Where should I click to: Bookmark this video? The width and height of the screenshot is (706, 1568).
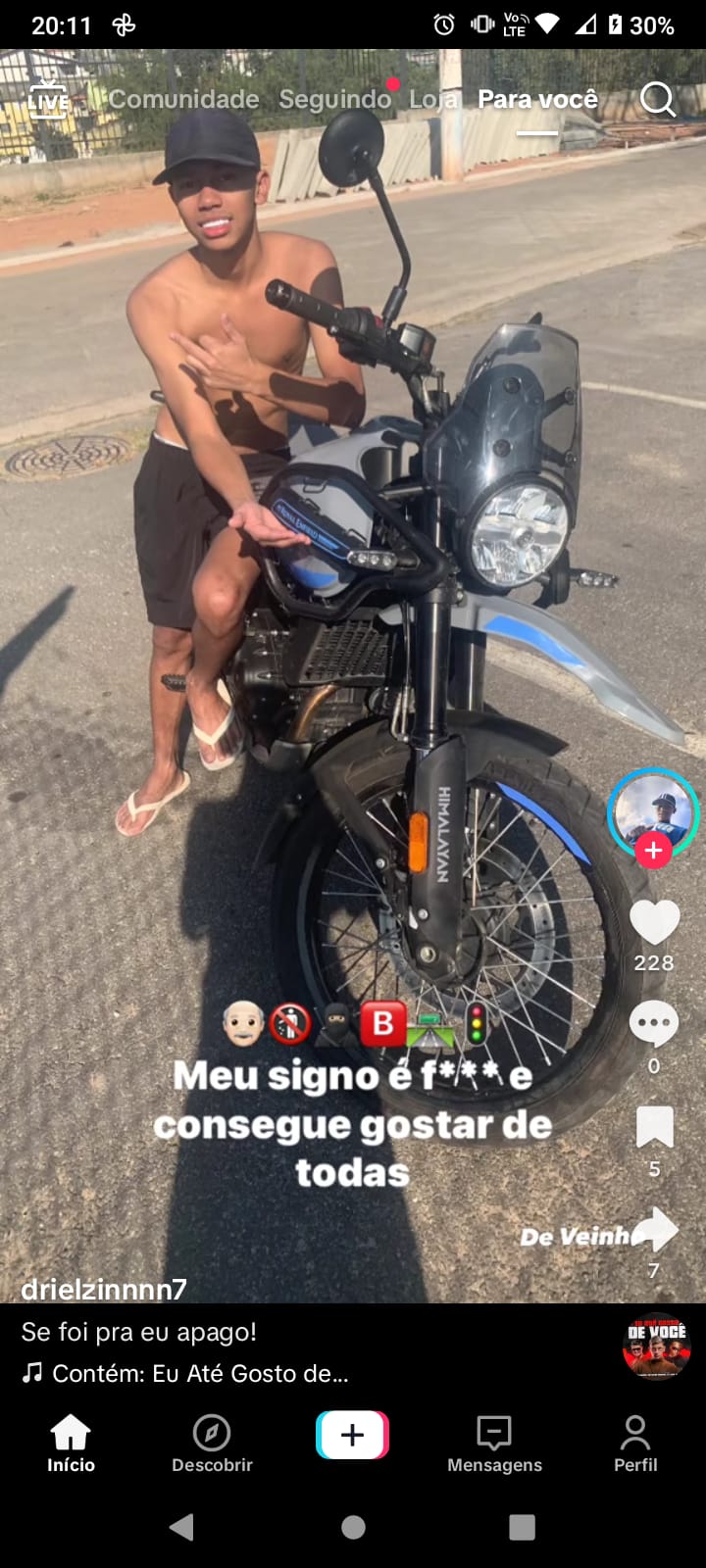(654, 1127)
